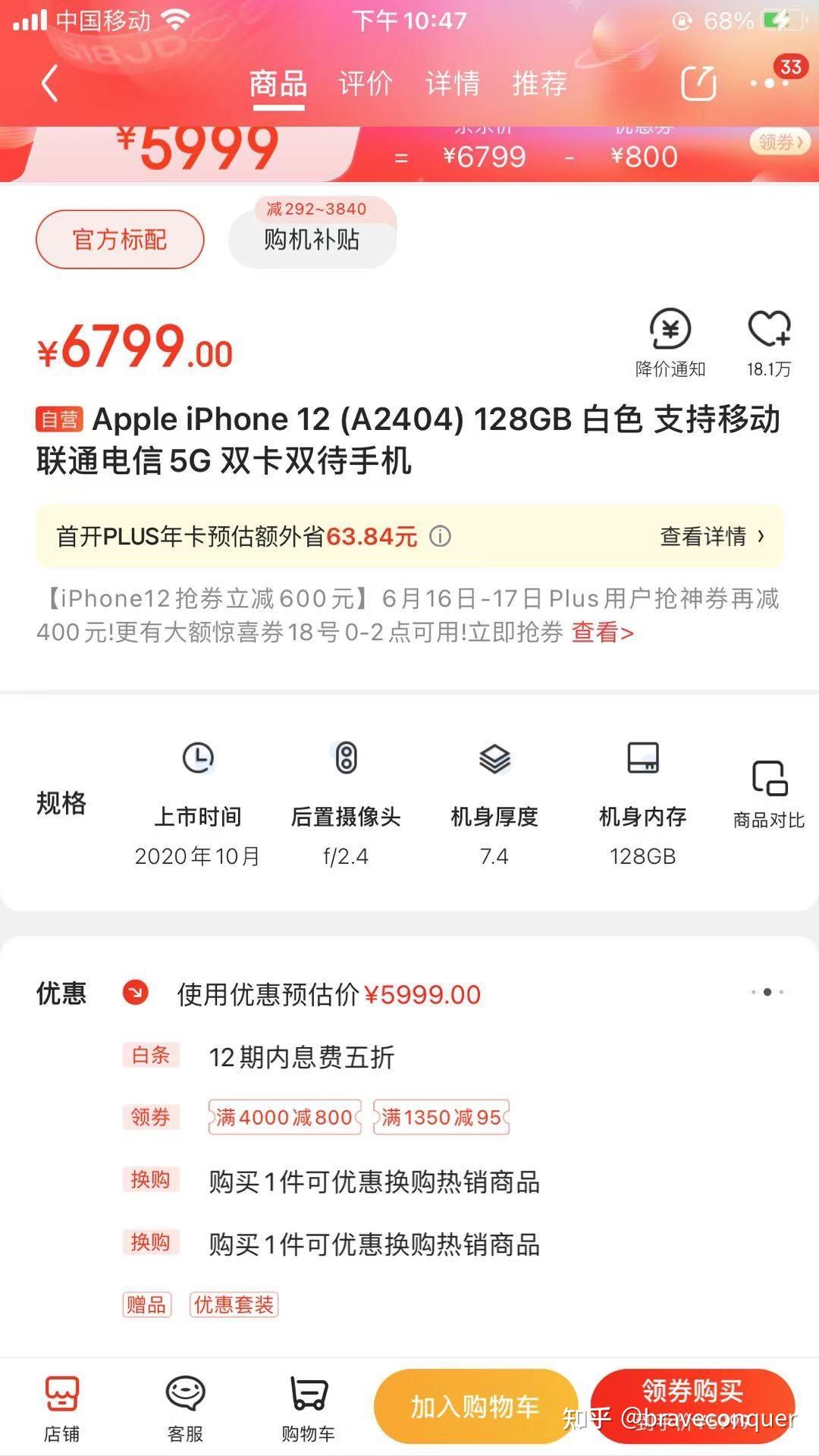Open the 推荐 tab

coord(539,83)
